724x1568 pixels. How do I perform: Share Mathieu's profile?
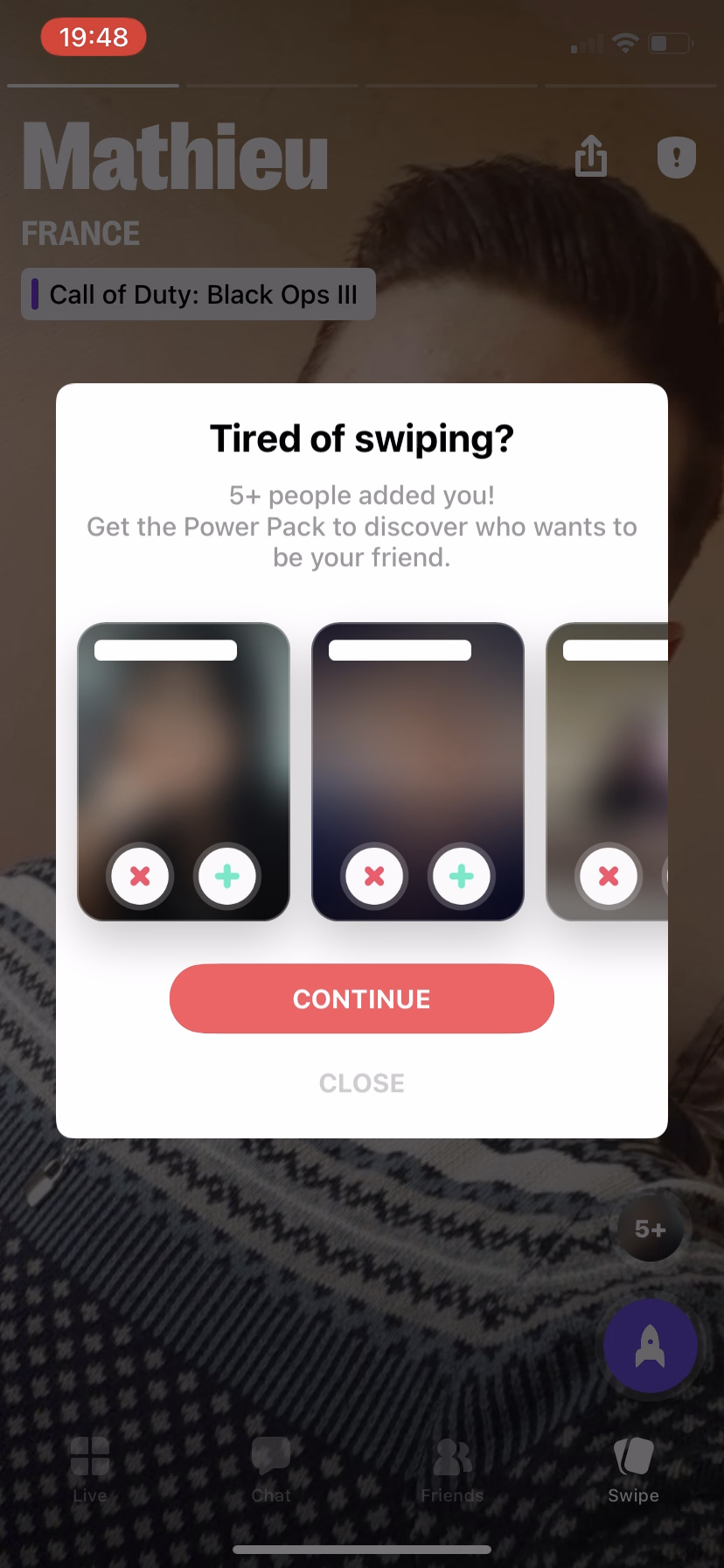pyautogui.click(x=591, y=157)
